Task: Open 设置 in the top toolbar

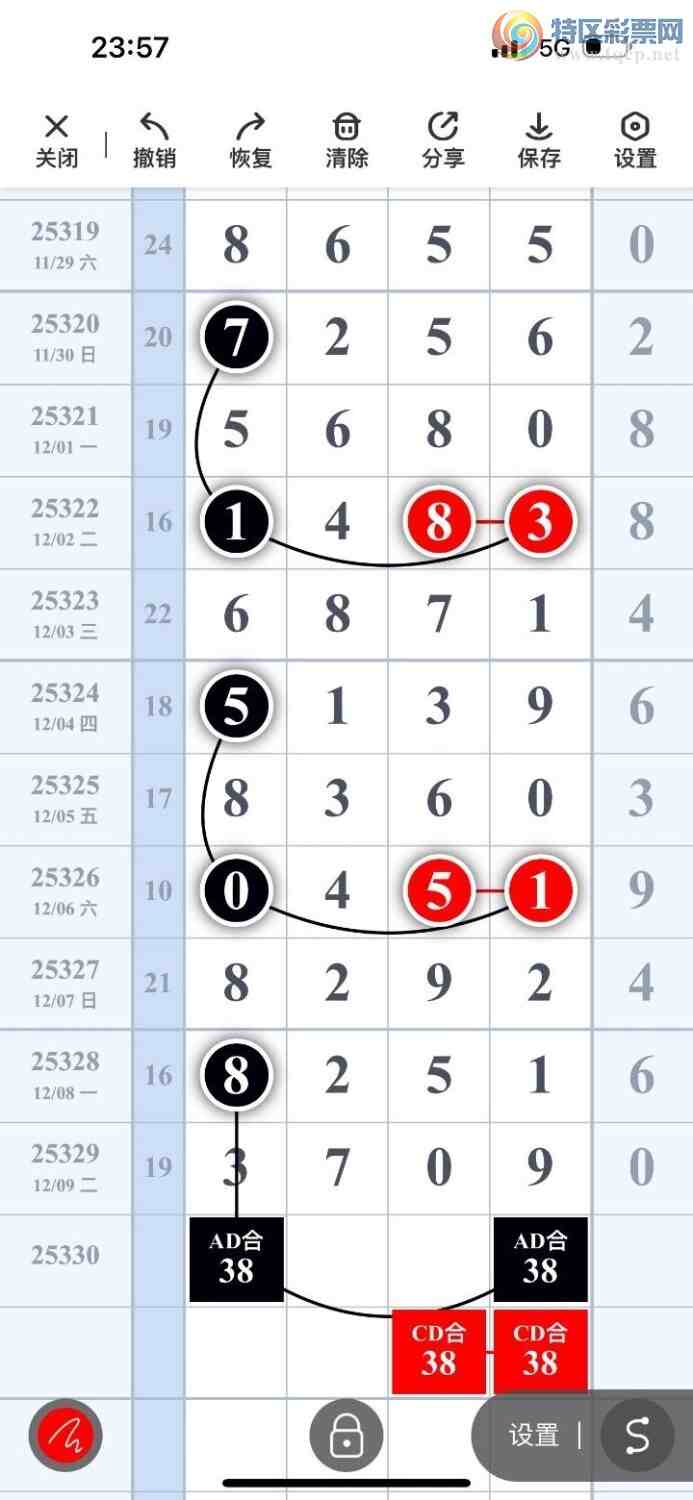Action: pos(635,140)
